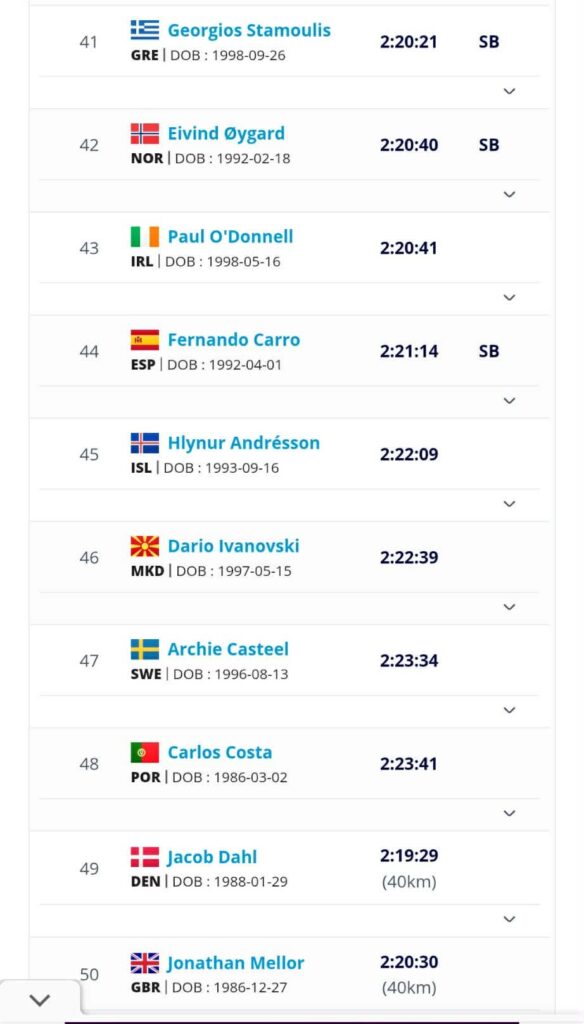This screenshot has height=1024, width=584.
Task: Open Eivind Øygard athlete profile
Action: (226, 133)
